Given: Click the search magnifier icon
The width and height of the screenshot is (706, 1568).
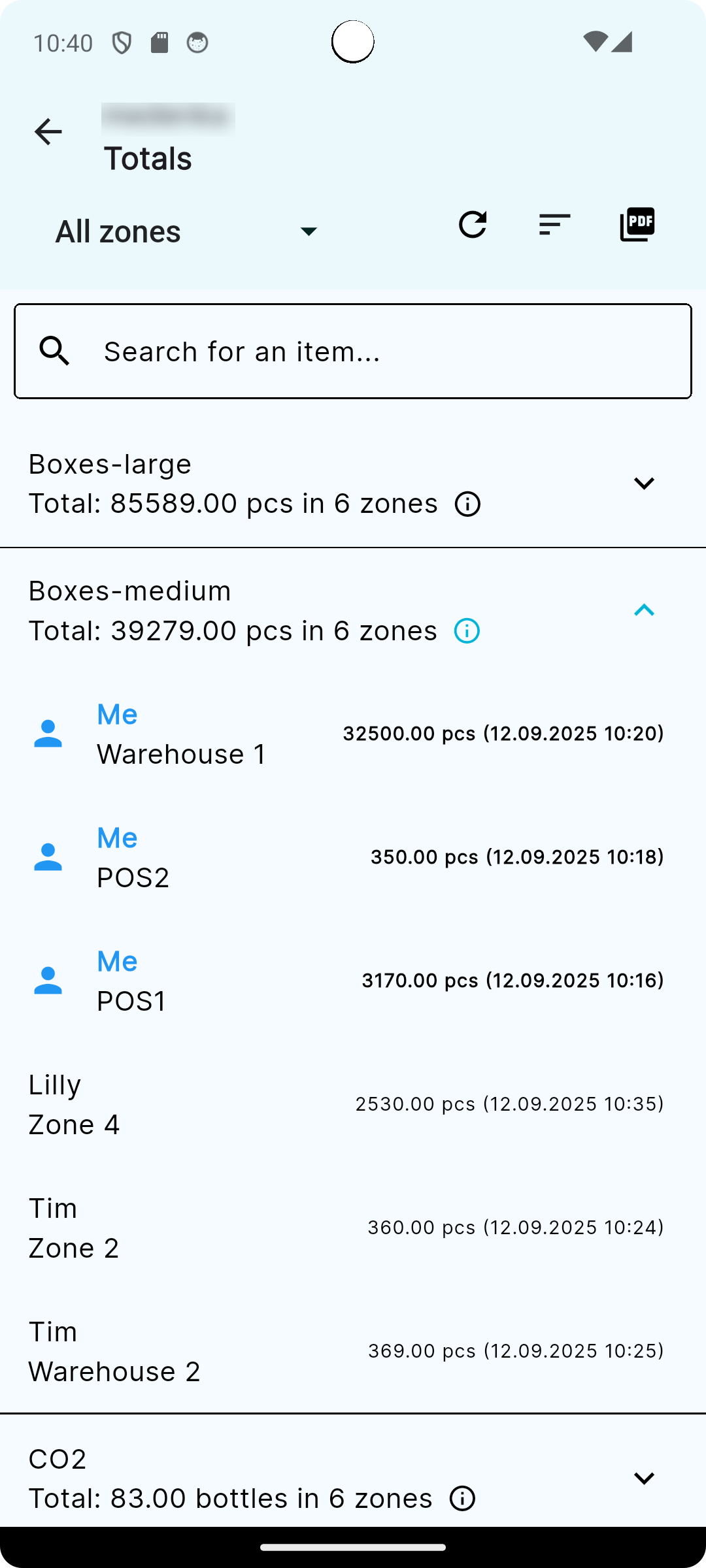Looking at the screenshot, I should tap(55, 351).
